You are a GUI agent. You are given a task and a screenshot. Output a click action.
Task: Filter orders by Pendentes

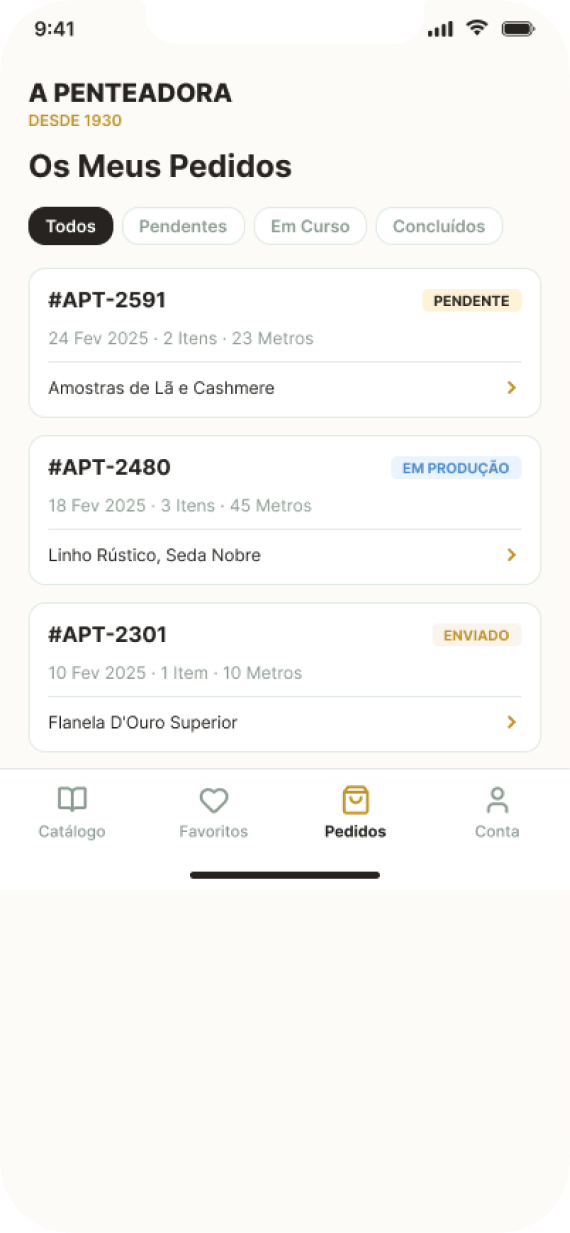pos(183,226)
